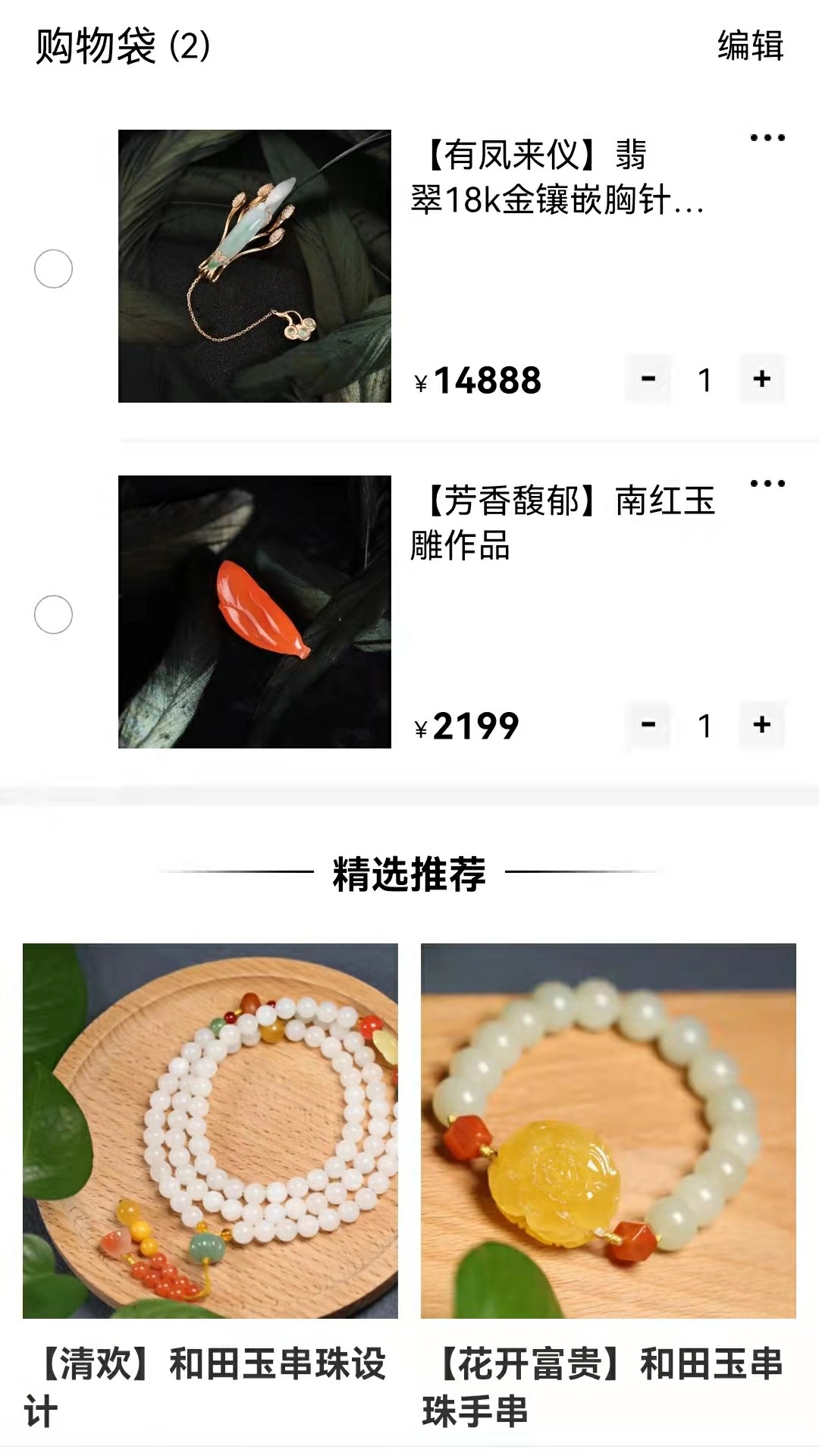Open the more options menu for the 南红玉雕 item

point(766,482)
